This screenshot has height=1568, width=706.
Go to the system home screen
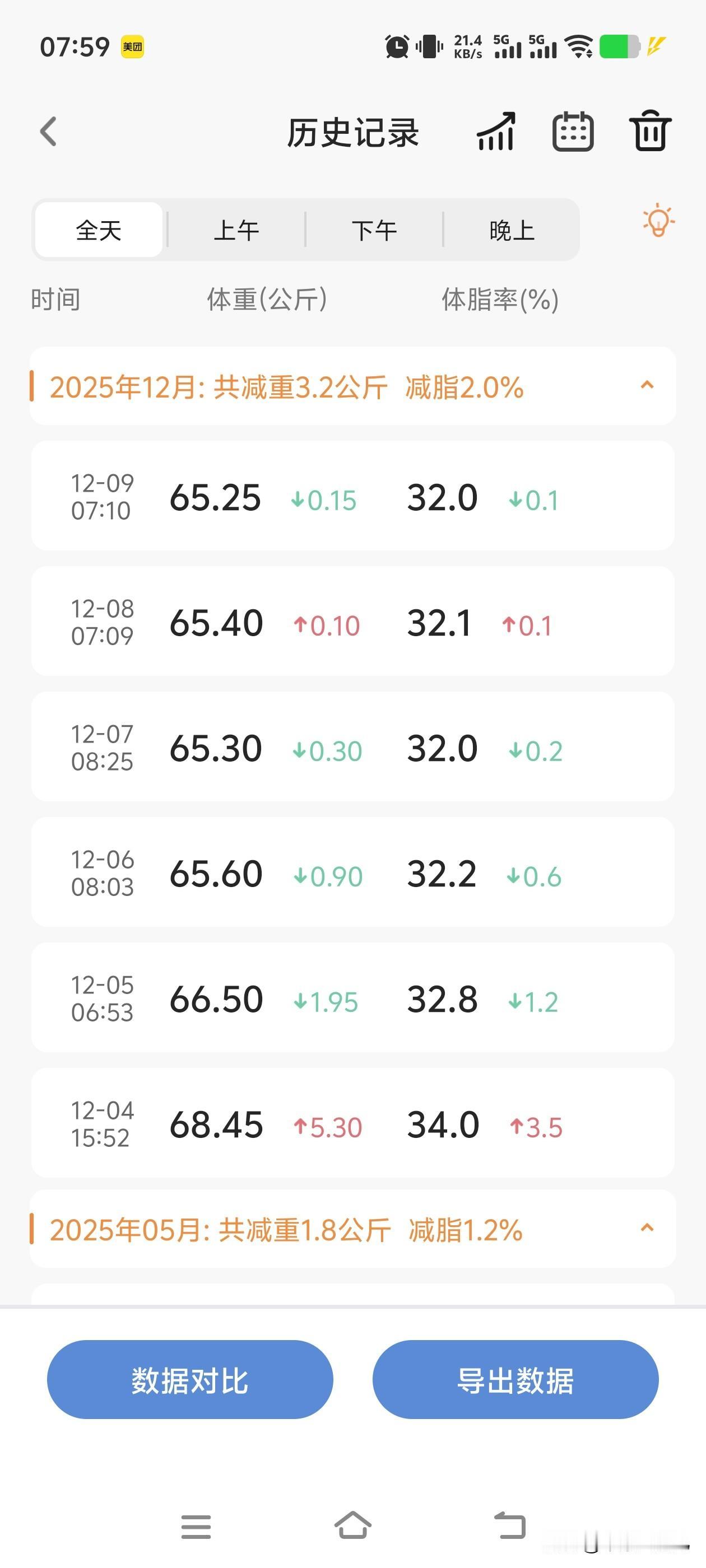(x=352, y=1525)
